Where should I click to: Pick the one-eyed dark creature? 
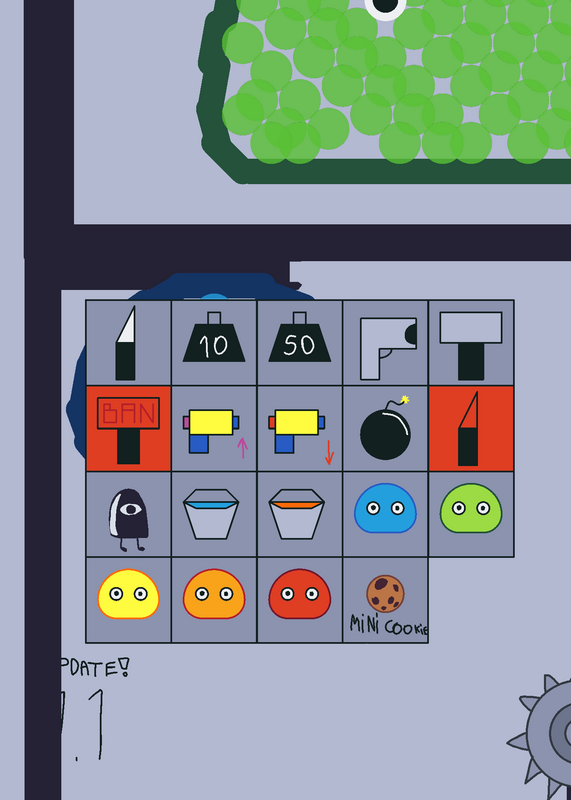pyautogui.click(x=128, y=514)
